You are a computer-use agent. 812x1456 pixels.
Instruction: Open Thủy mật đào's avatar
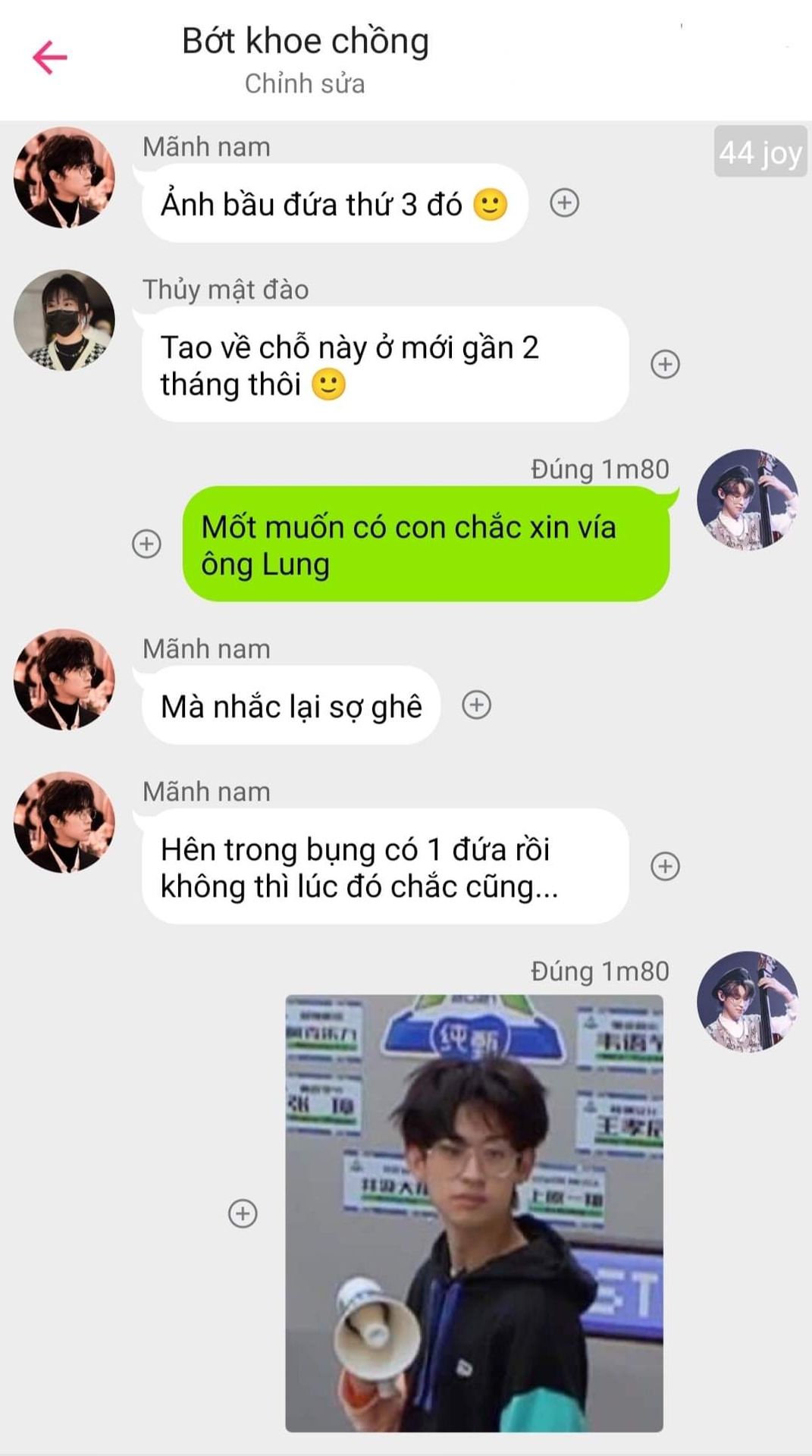tap(64, 320)
